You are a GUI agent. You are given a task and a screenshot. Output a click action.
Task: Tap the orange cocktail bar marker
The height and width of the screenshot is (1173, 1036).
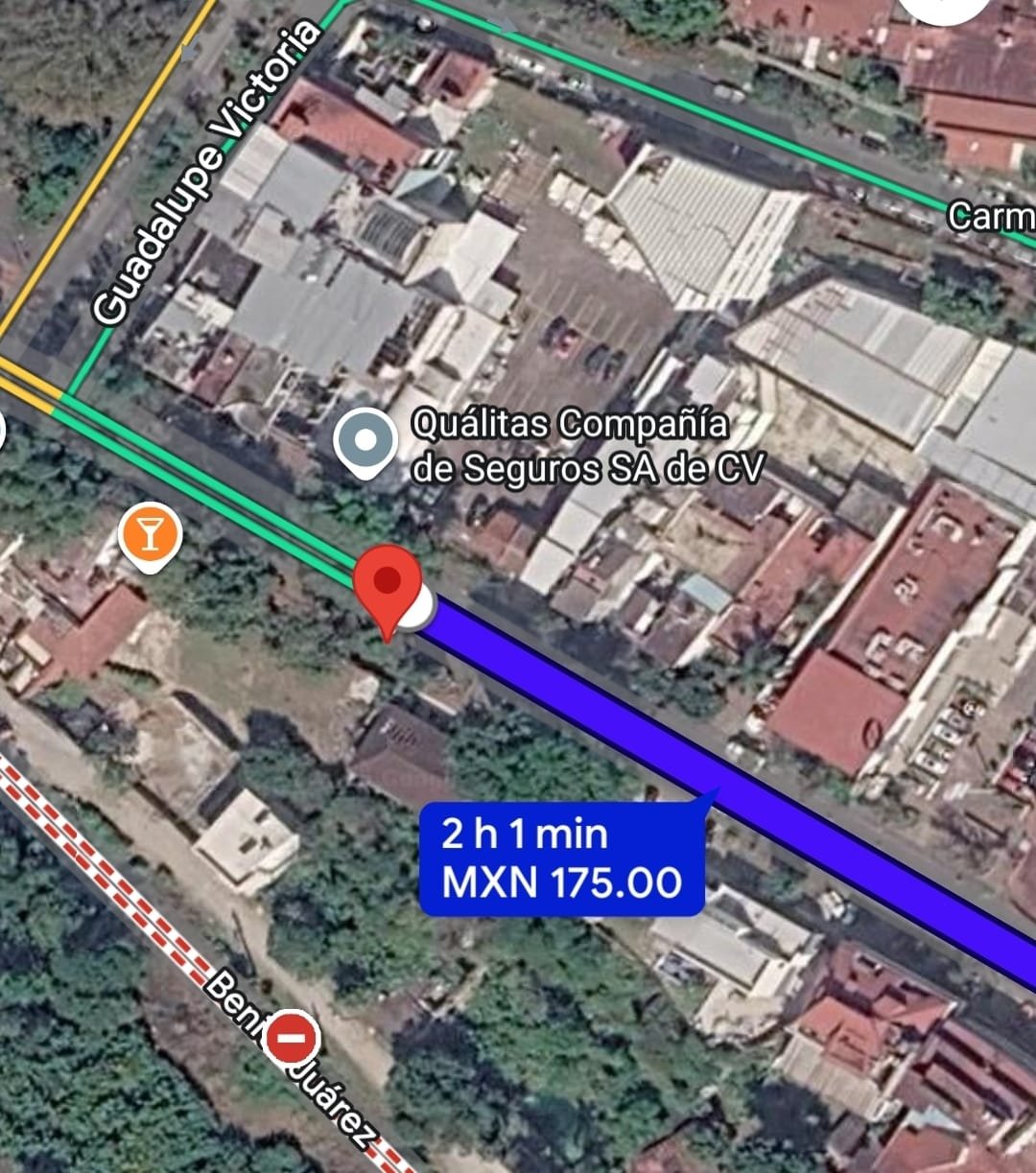[x=150, y=534]
